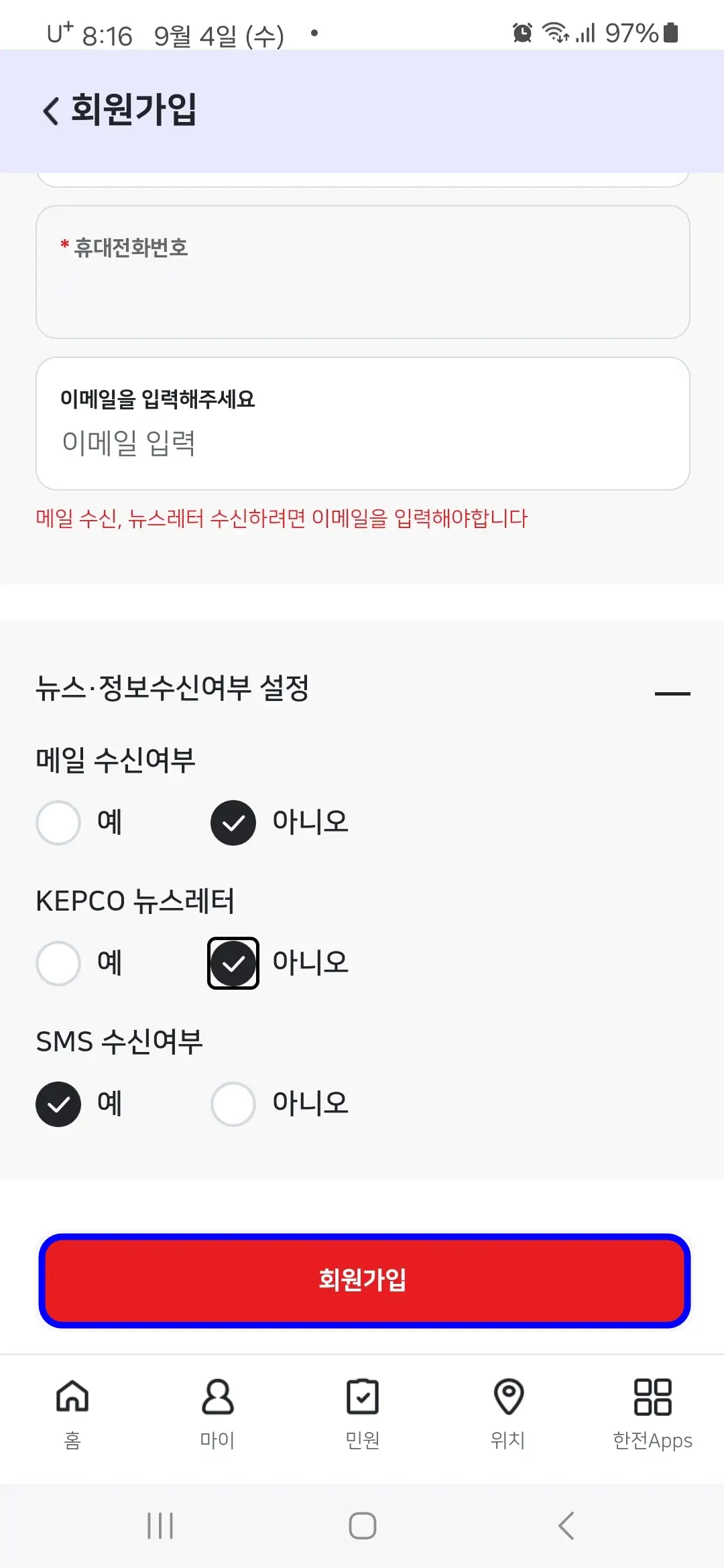Tap the checked 아니오 circle for KEPCO 뉴스레터

pyautogui.click(x=233, y=964)
